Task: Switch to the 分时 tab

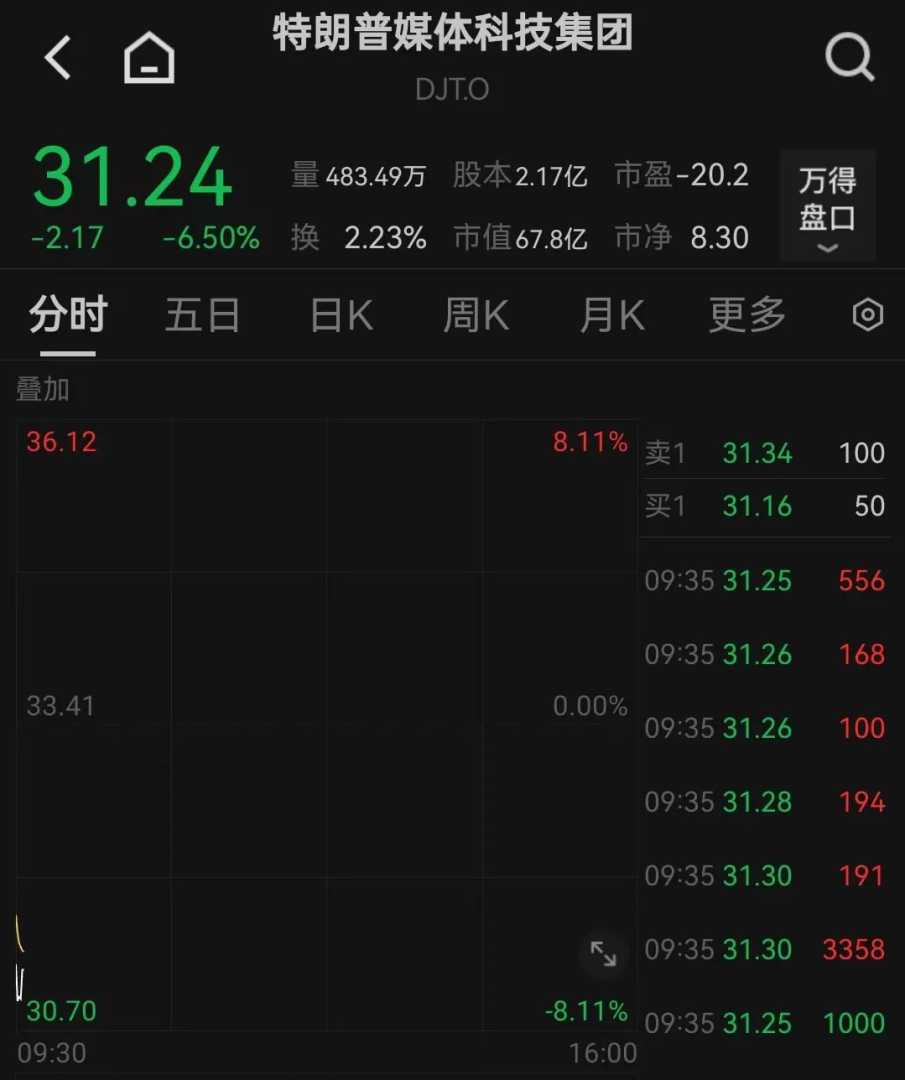Action: point(67,316)
